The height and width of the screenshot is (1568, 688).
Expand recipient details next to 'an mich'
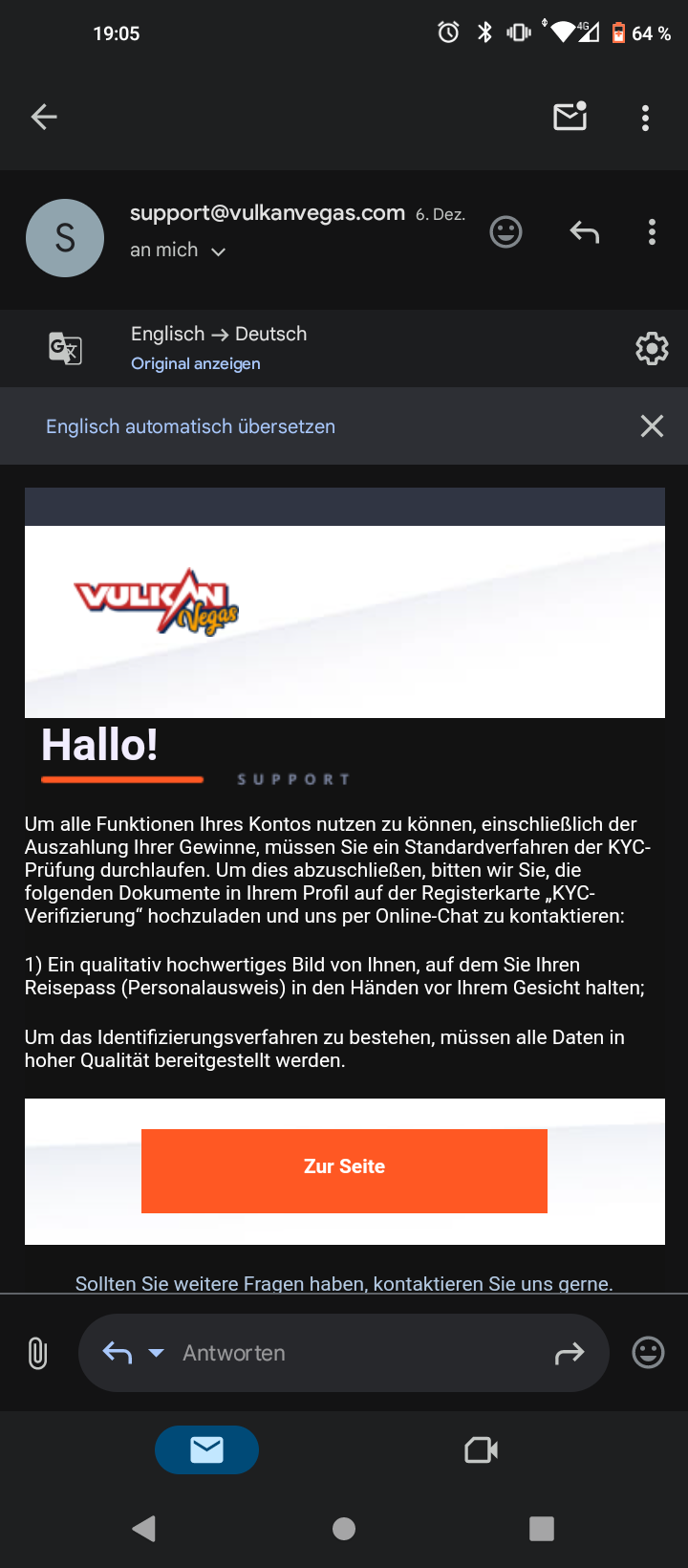218,251
